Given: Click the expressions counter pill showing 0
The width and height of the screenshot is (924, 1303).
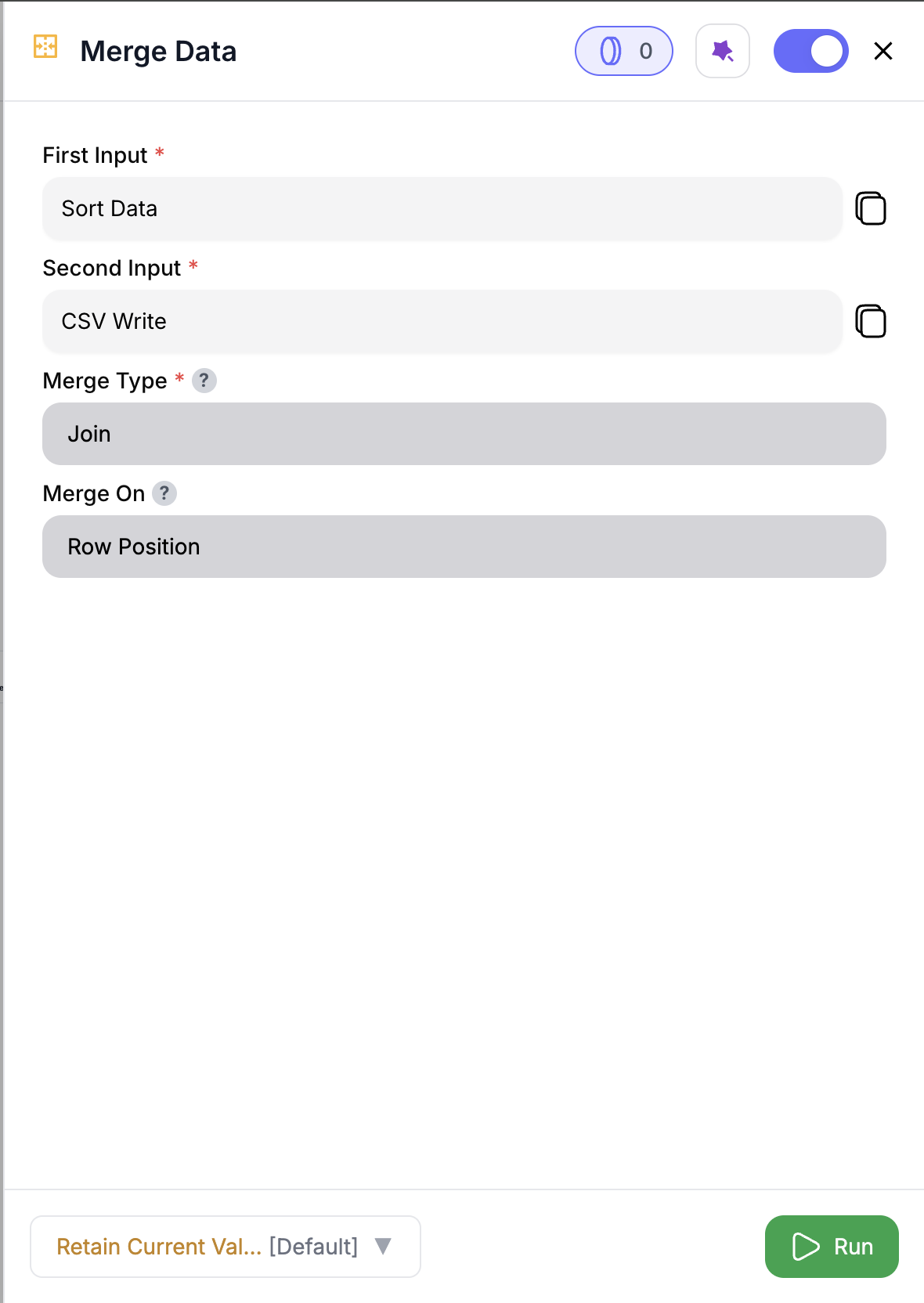Looking at the screenshot, I should point(623,50).
